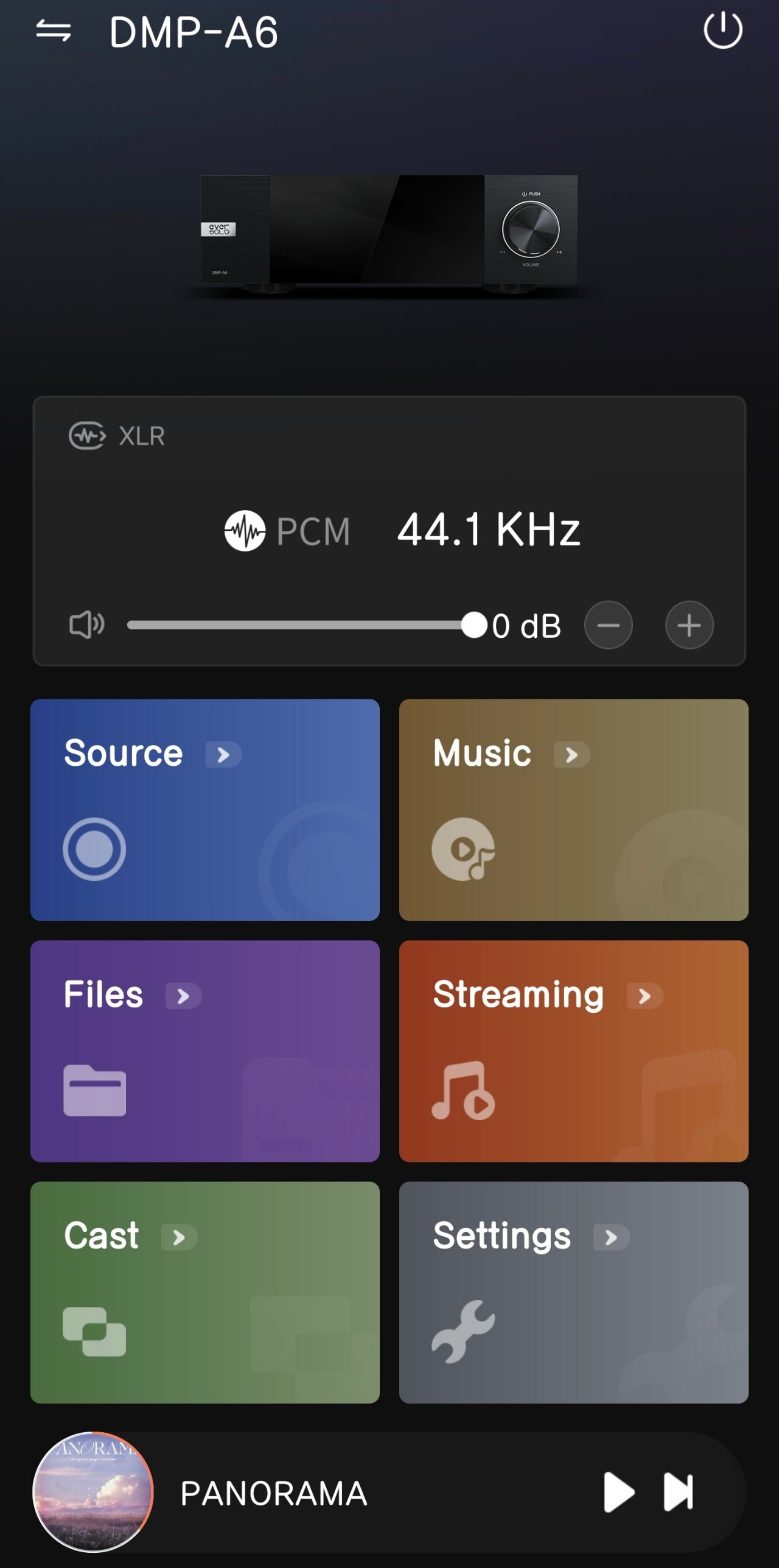The image size is (779, 1568).
Task: Tap the power button icon
Action: click(x=723, y=30)
